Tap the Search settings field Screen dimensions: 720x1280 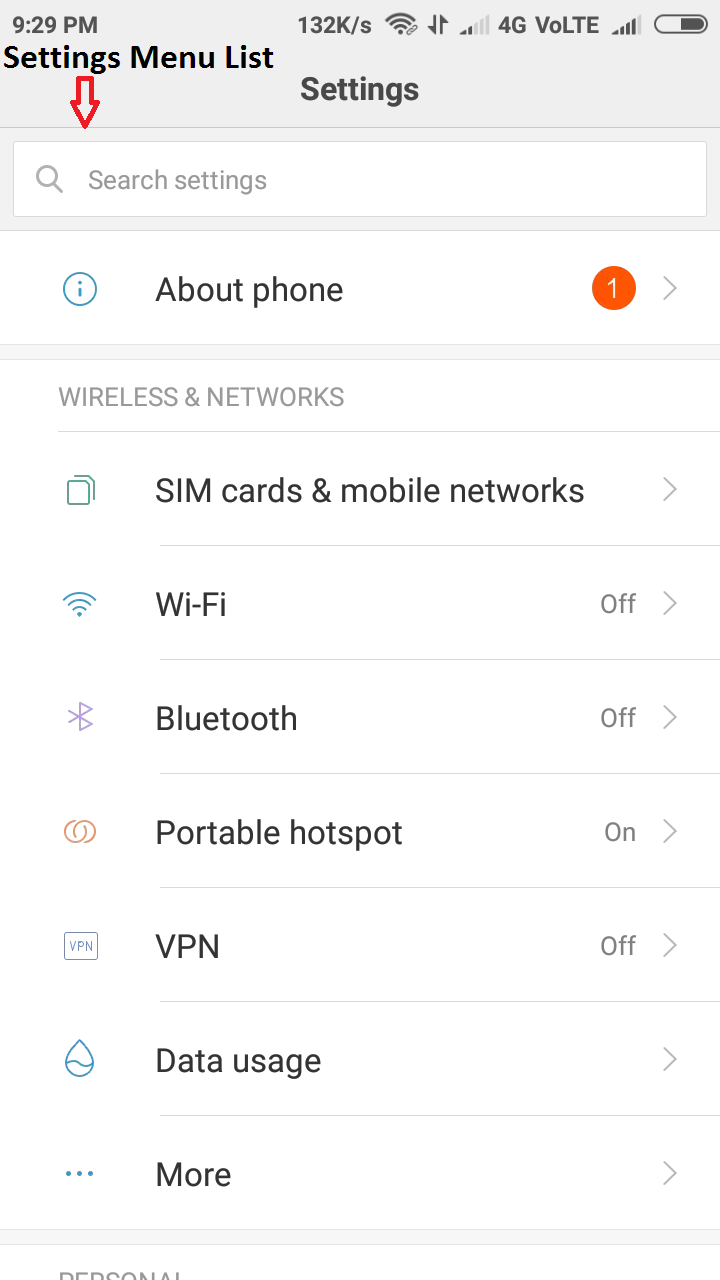[x=360, y=180]
